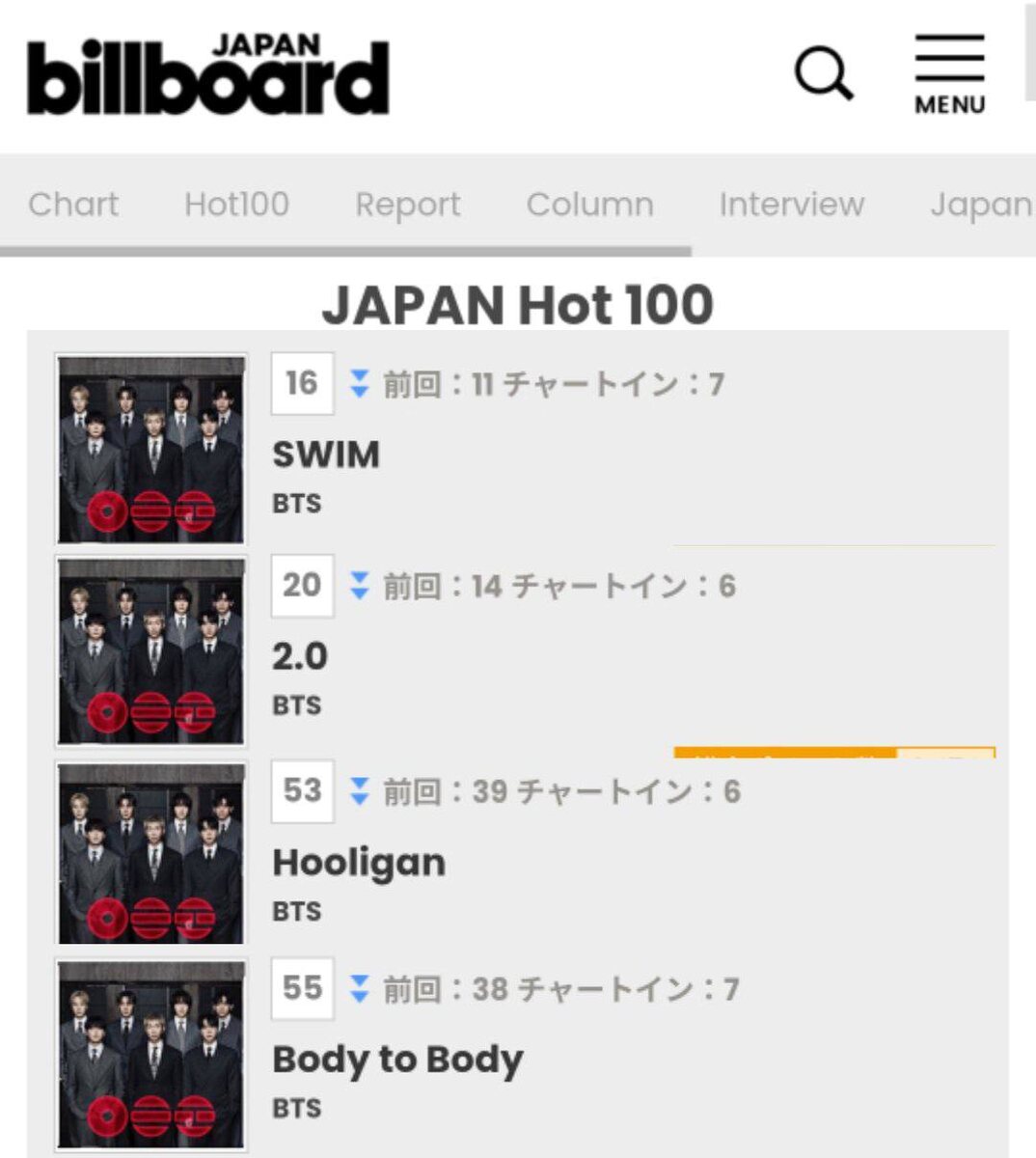This screenshot has width=1036, height=1158.
Task: Select the Hot100 tab
Action: coord(236,205)
